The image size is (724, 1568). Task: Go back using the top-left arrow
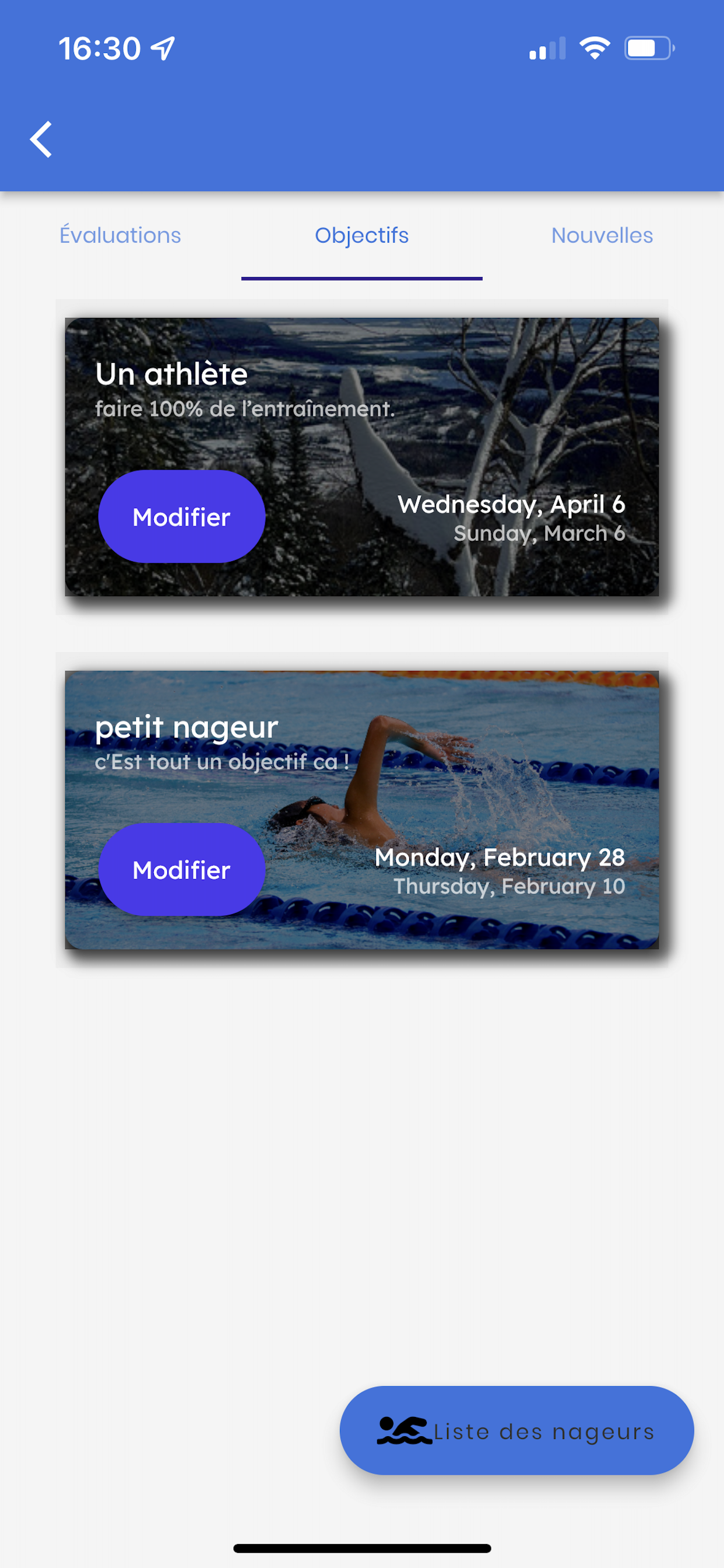pos(41,139)
